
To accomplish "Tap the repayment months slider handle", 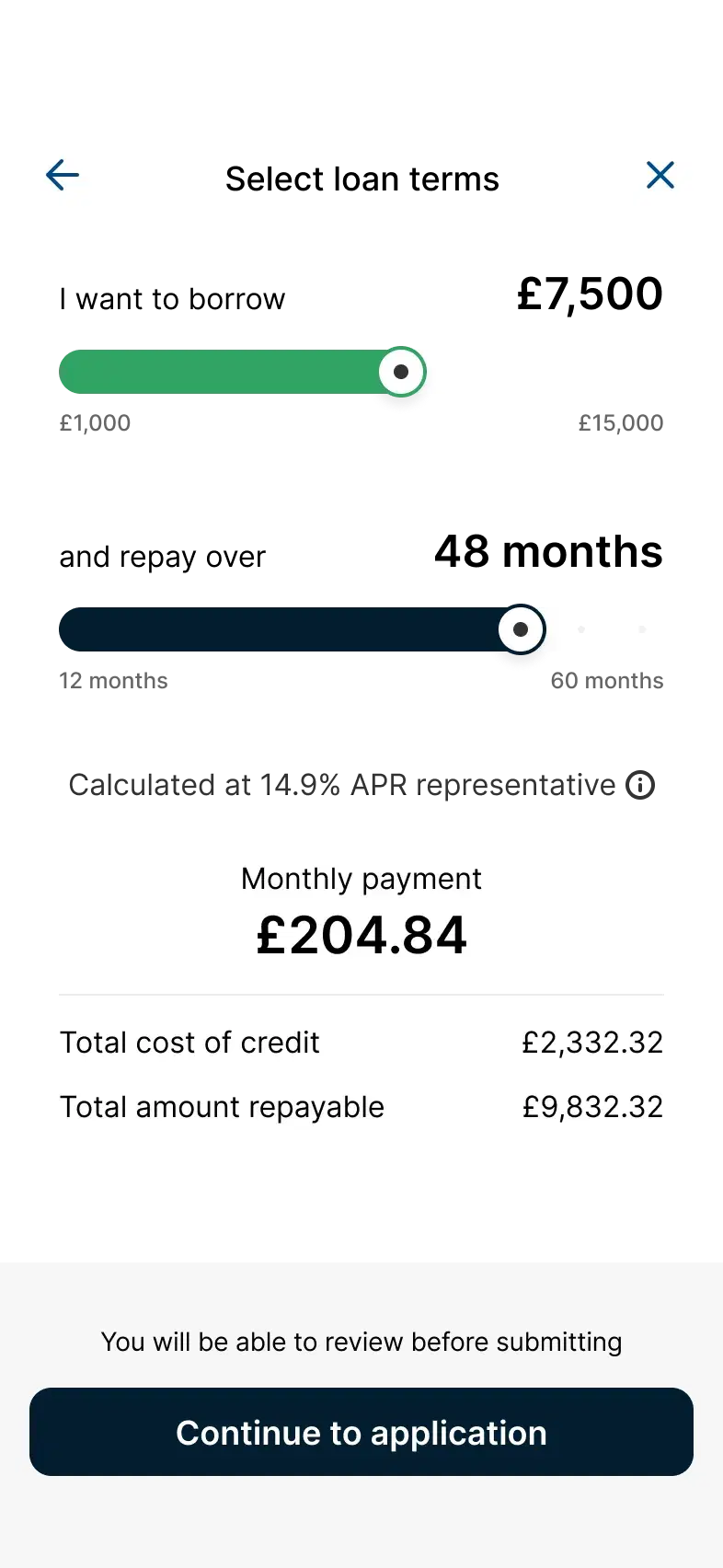I will [522, 629].
